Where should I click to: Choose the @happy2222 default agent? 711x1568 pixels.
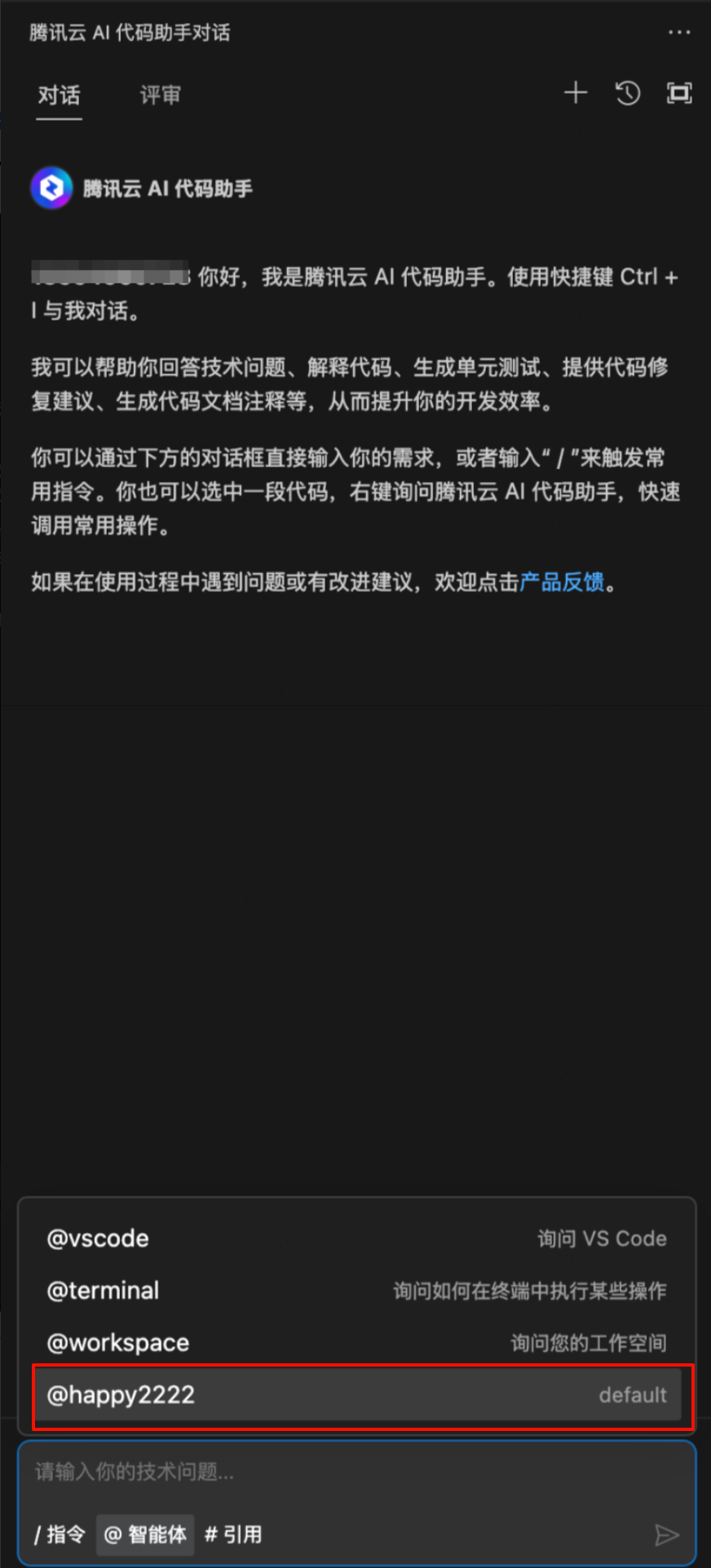(357, 1395)
